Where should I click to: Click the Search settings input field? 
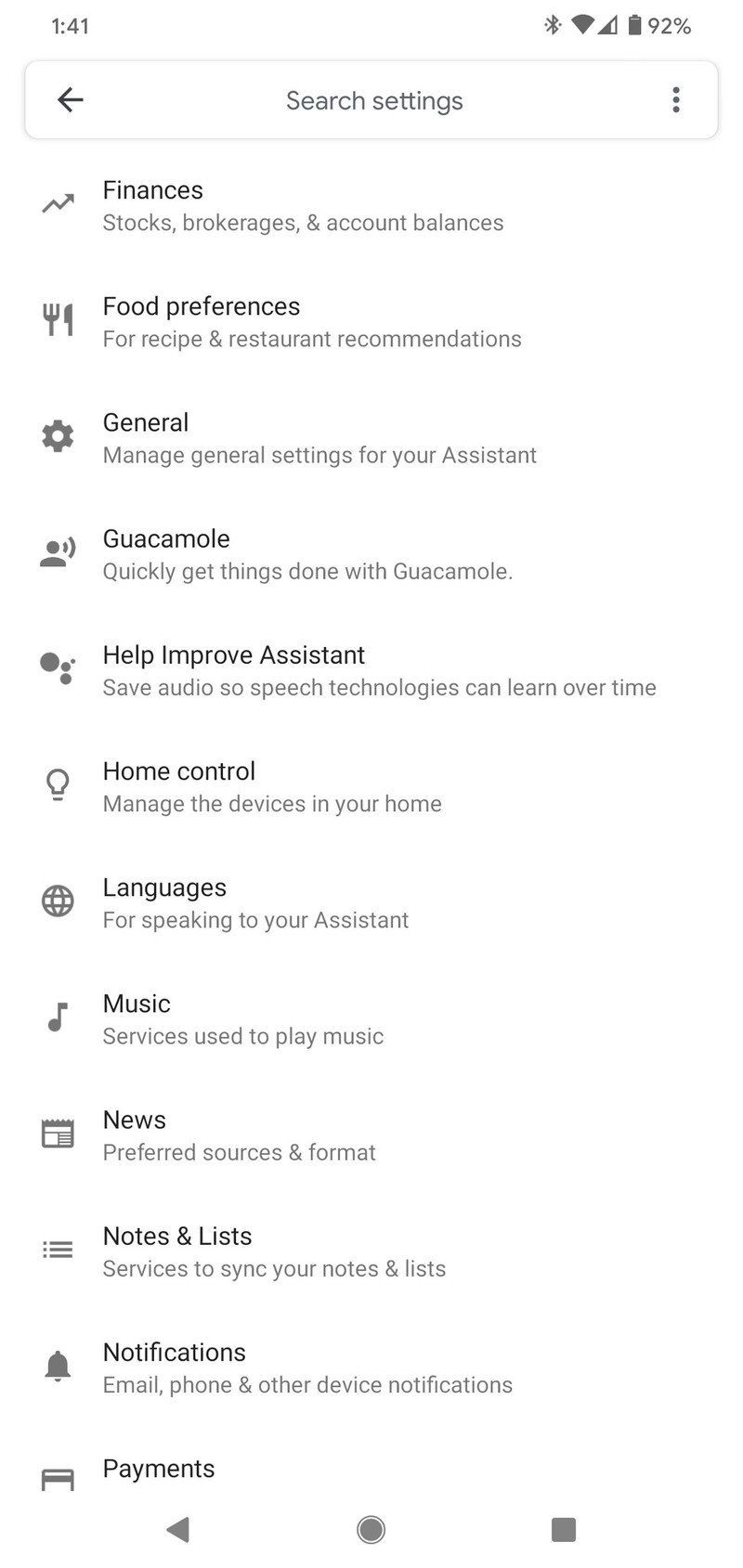point(374,100)
